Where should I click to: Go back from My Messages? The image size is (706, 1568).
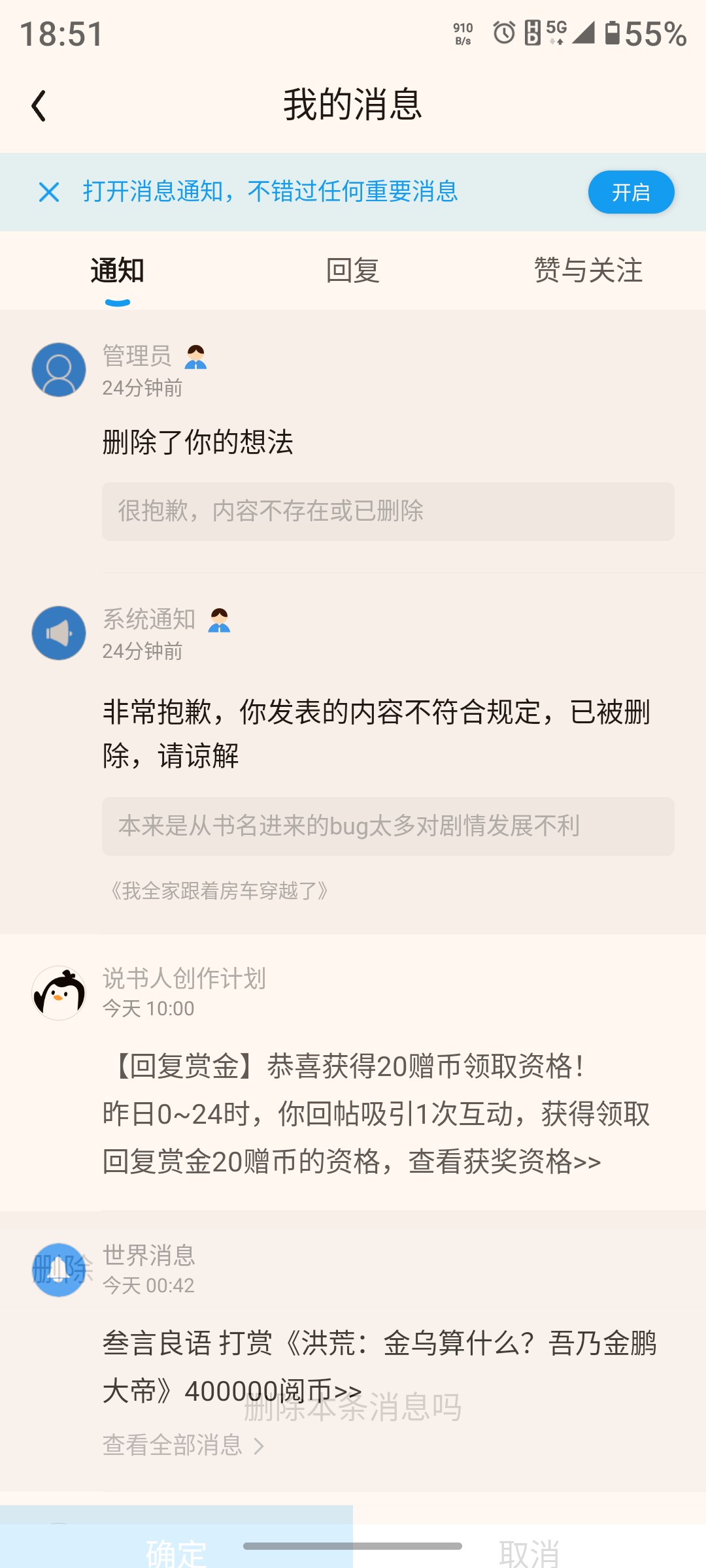[x=39, y=106]
